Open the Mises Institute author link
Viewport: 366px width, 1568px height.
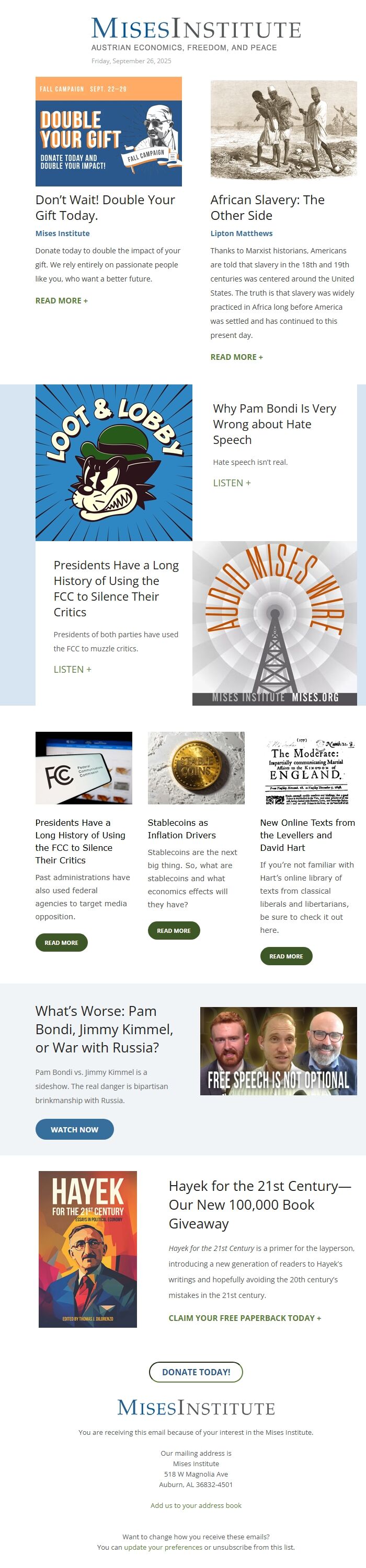coord(62,233)
